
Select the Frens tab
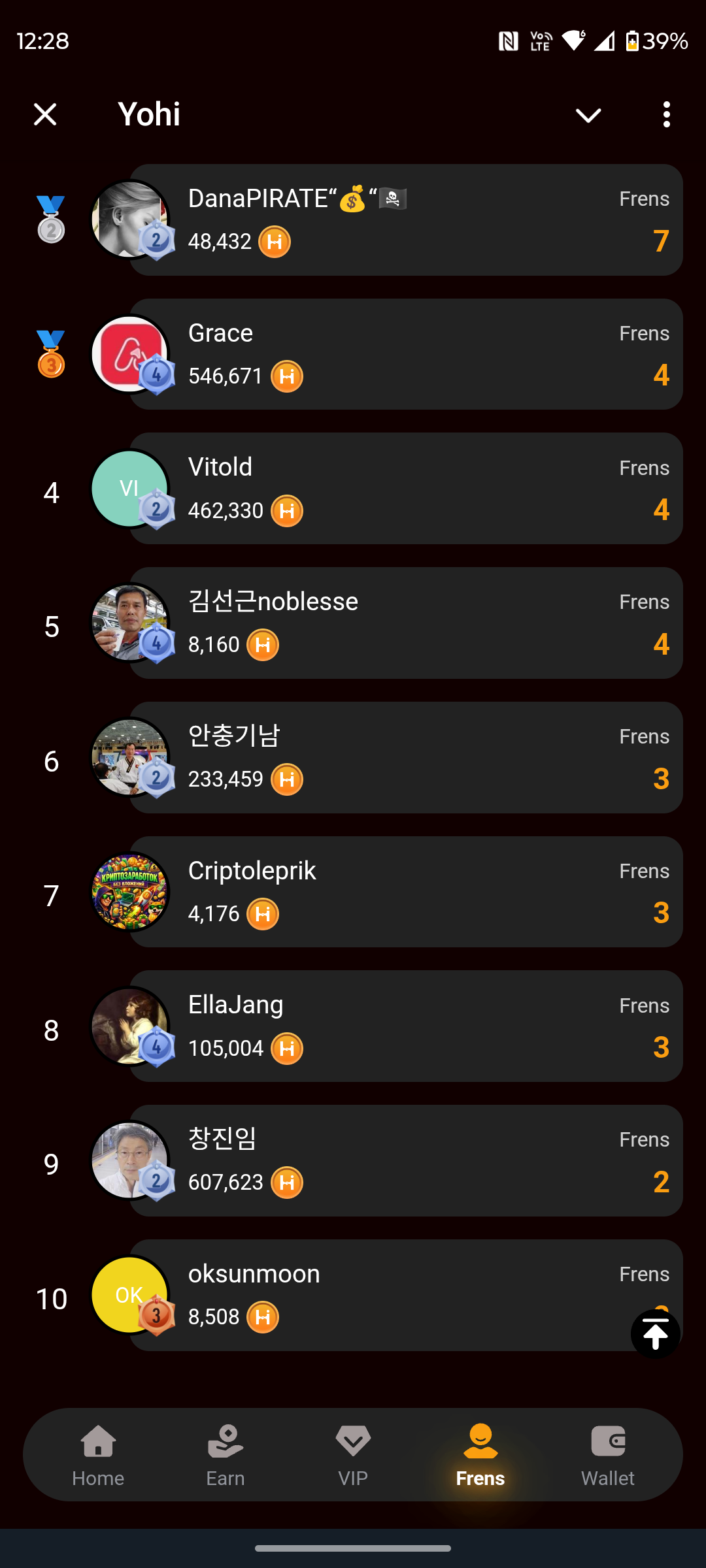click(x=480, y=1454)
